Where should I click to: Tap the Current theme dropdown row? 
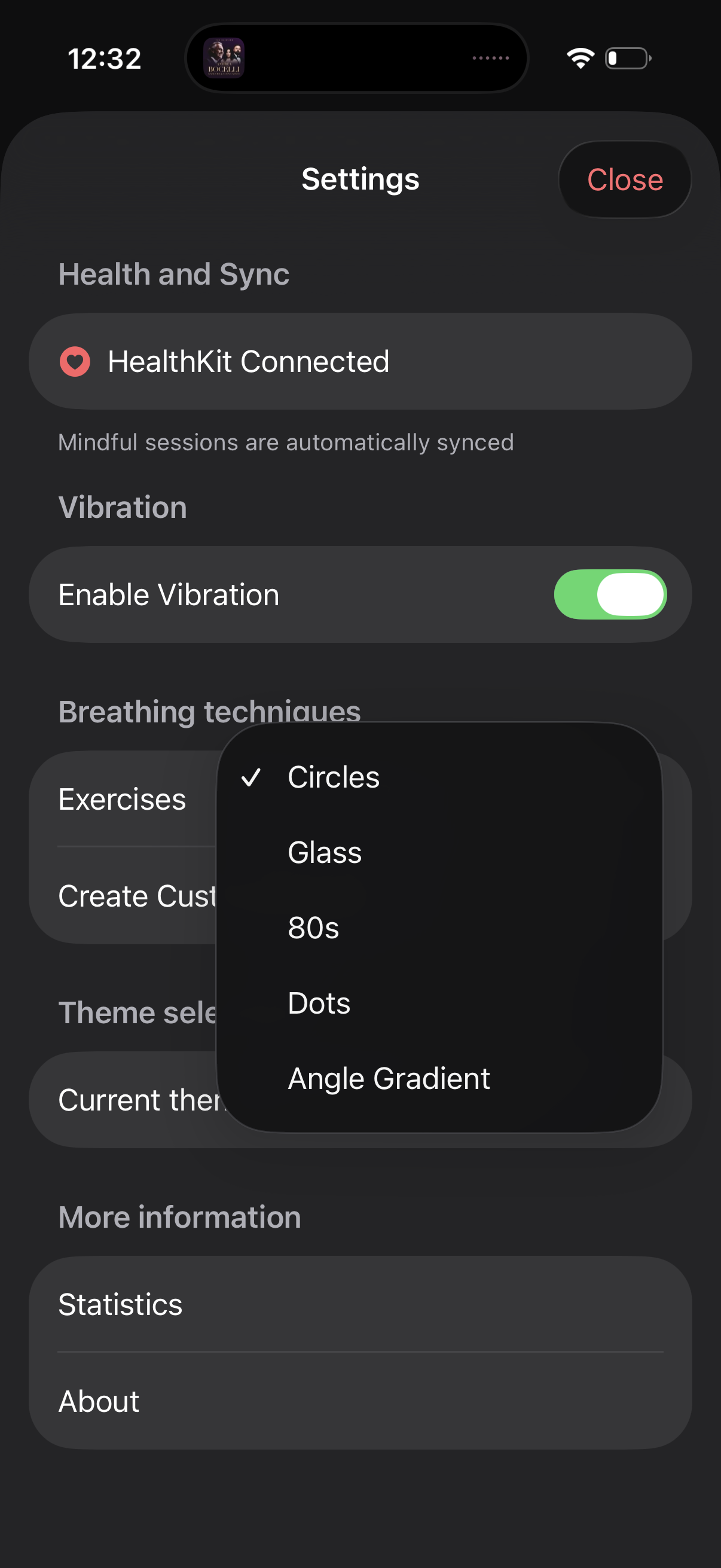[140, 1100]
